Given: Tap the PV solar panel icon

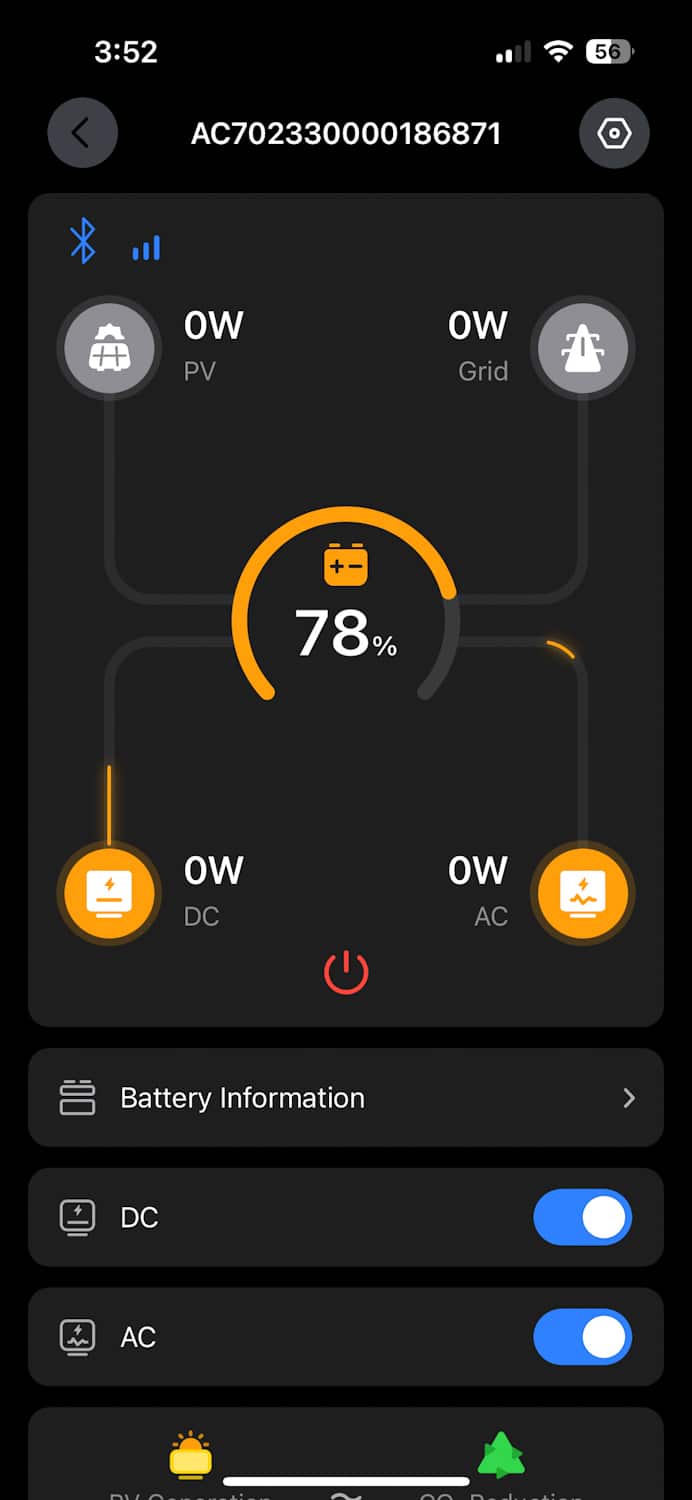Looking at the screenshot, I should pos(109,348).
